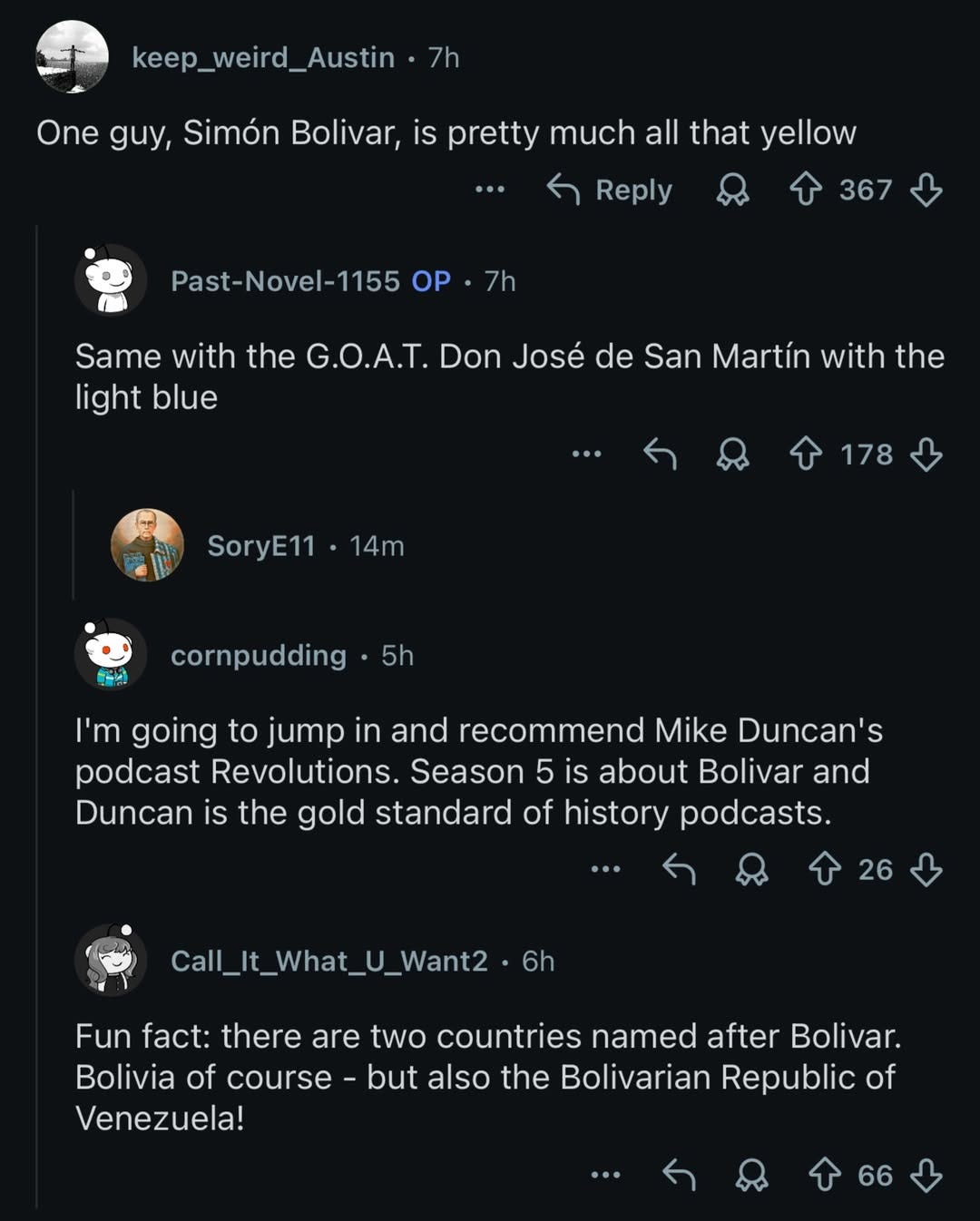The width and height of the screenshot is (980, 1221).
Task: Open overflow menu on keep_weird_Austin's comment
Action: [490, 190]
